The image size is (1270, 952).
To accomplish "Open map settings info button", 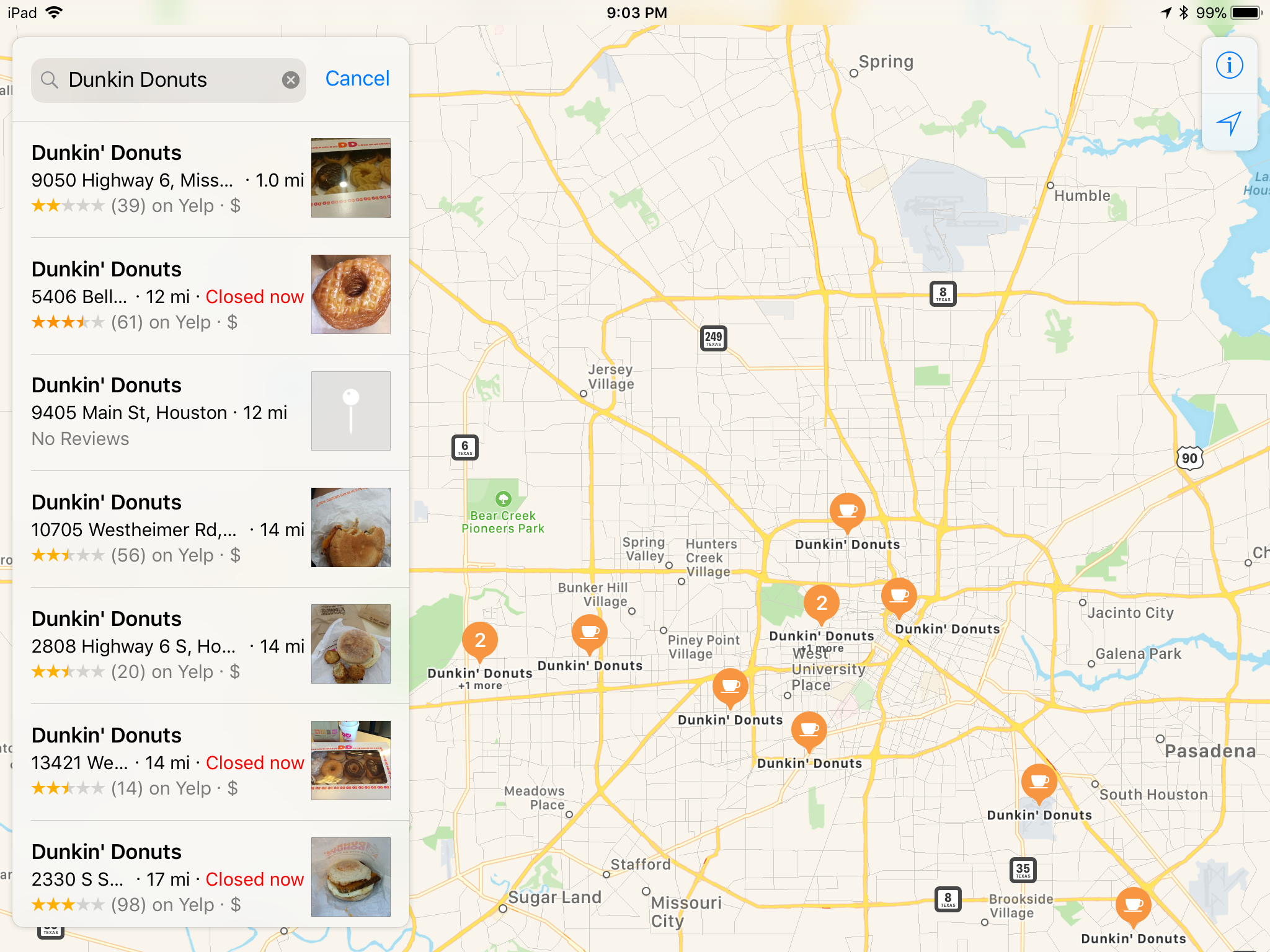I will pos(1228,66).
